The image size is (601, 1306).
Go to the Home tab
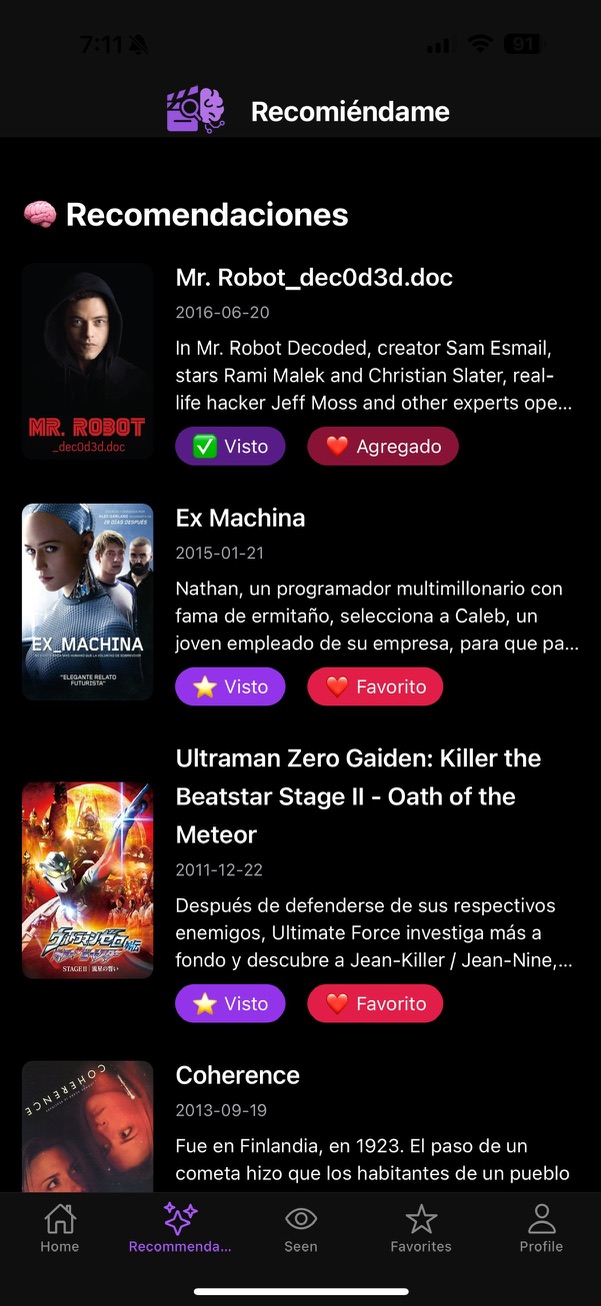click(x=60, y=1229)
